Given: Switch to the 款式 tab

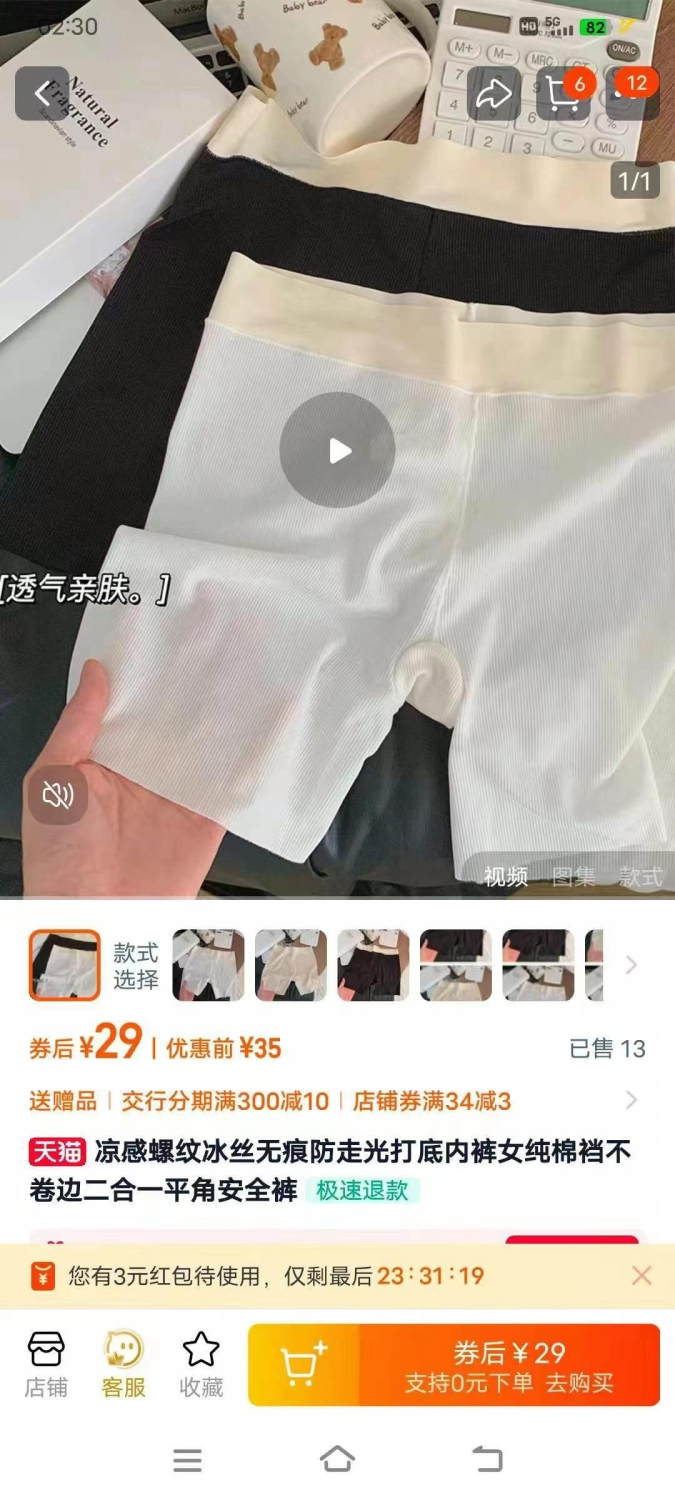Looking at the screenshot, I should pyautogui.click(x=640, y=877).
